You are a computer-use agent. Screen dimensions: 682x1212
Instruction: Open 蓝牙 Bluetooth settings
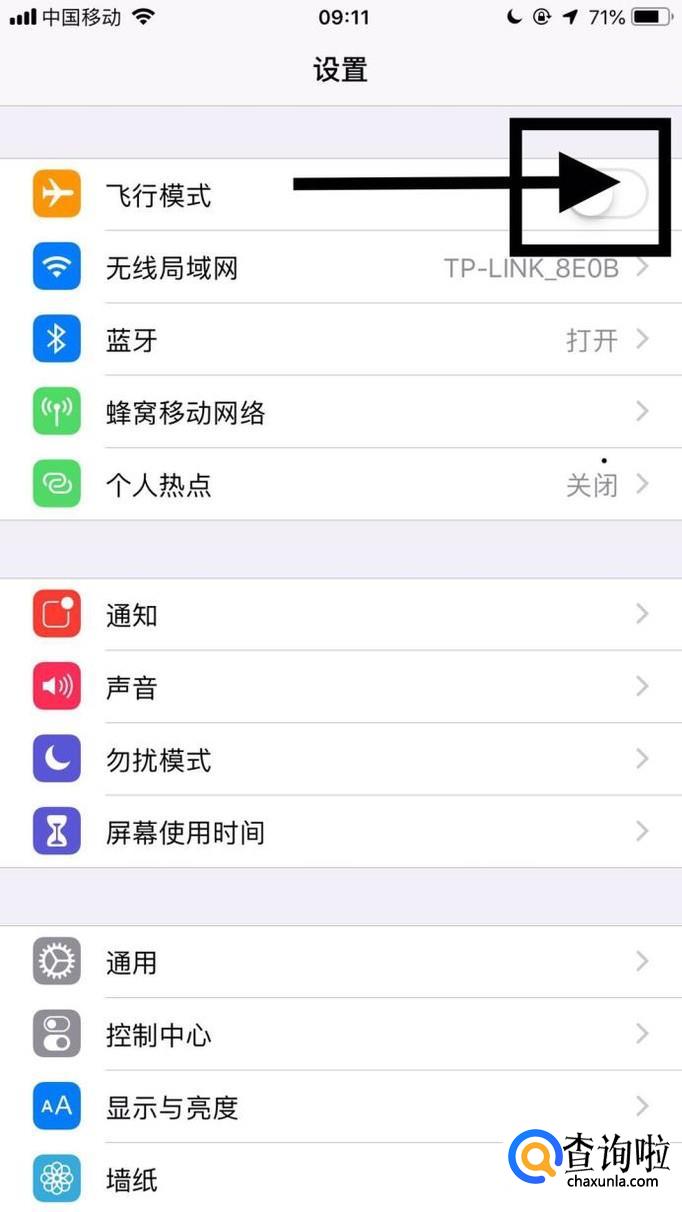point(340,340)
